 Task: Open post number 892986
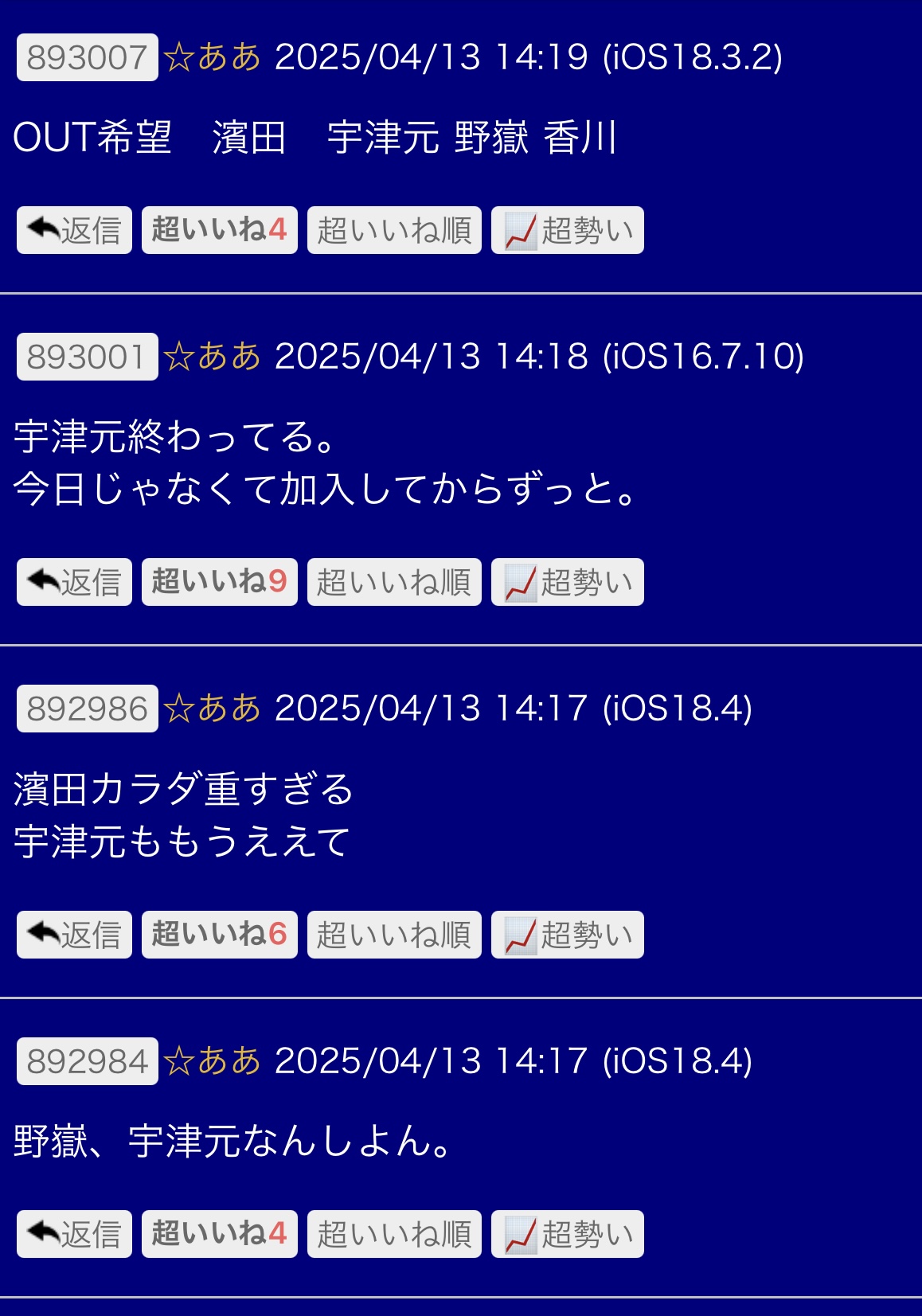click(87, 709)
